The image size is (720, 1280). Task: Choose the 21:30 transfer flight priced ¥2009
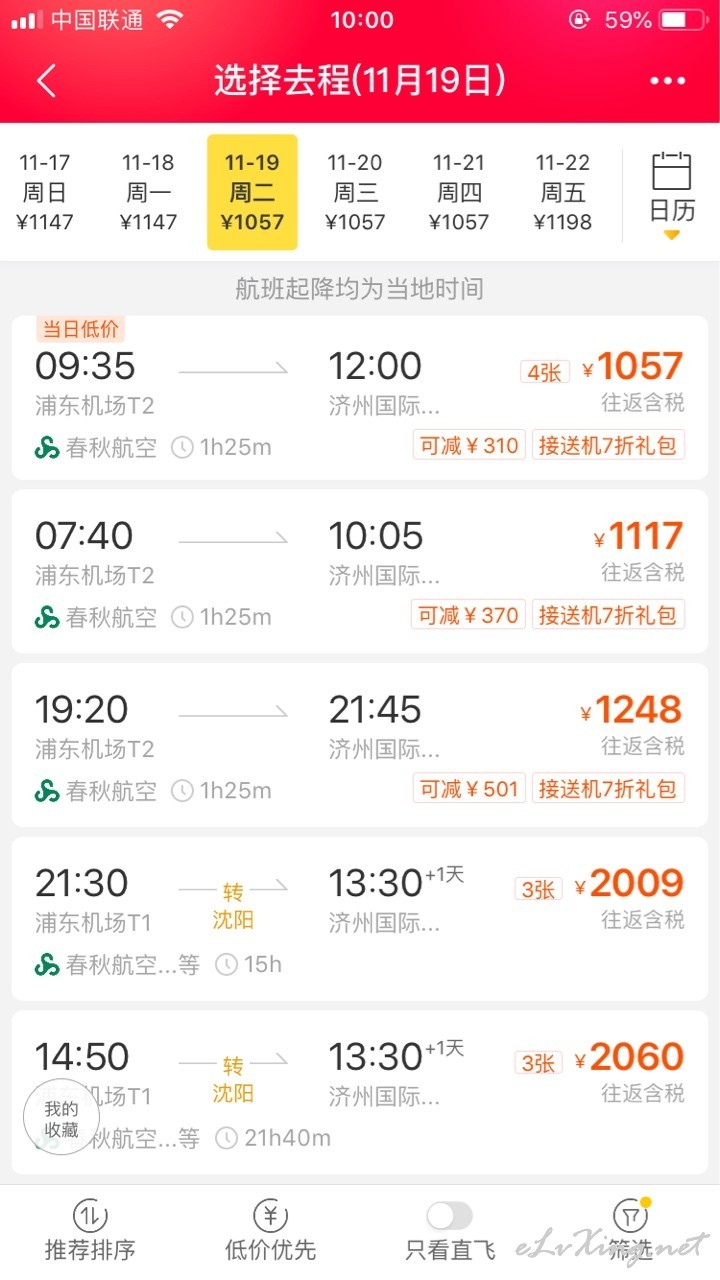point(360,919)
